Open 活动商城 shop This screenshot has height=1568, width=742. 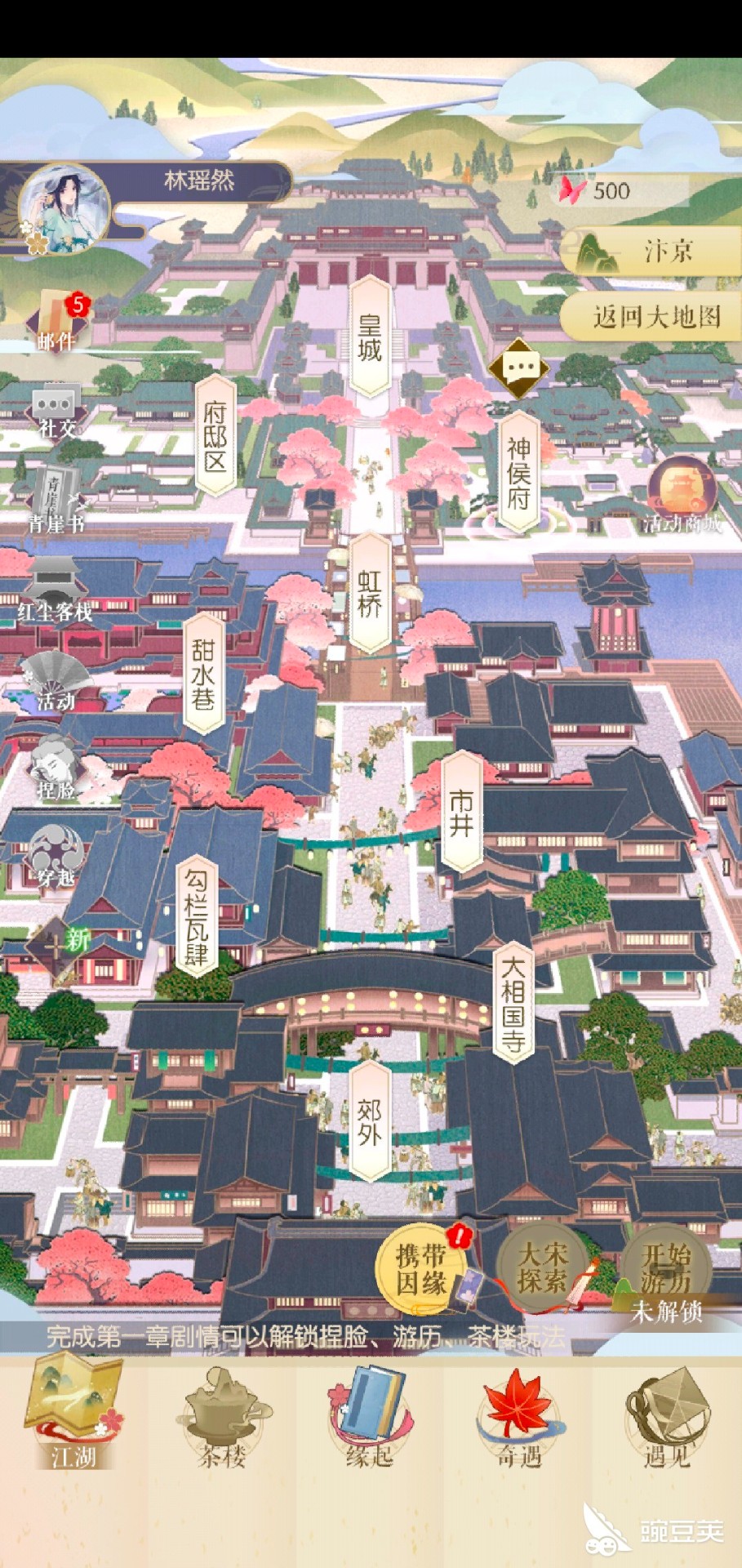[x=682, y=496]
